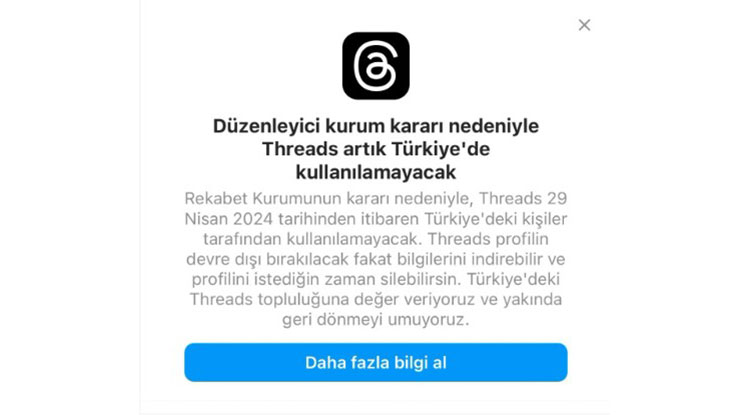Screen dimensions: 750x415
Task: Tap the 'Daha fazla bilgi al' button
Action: tap(375, 363)
